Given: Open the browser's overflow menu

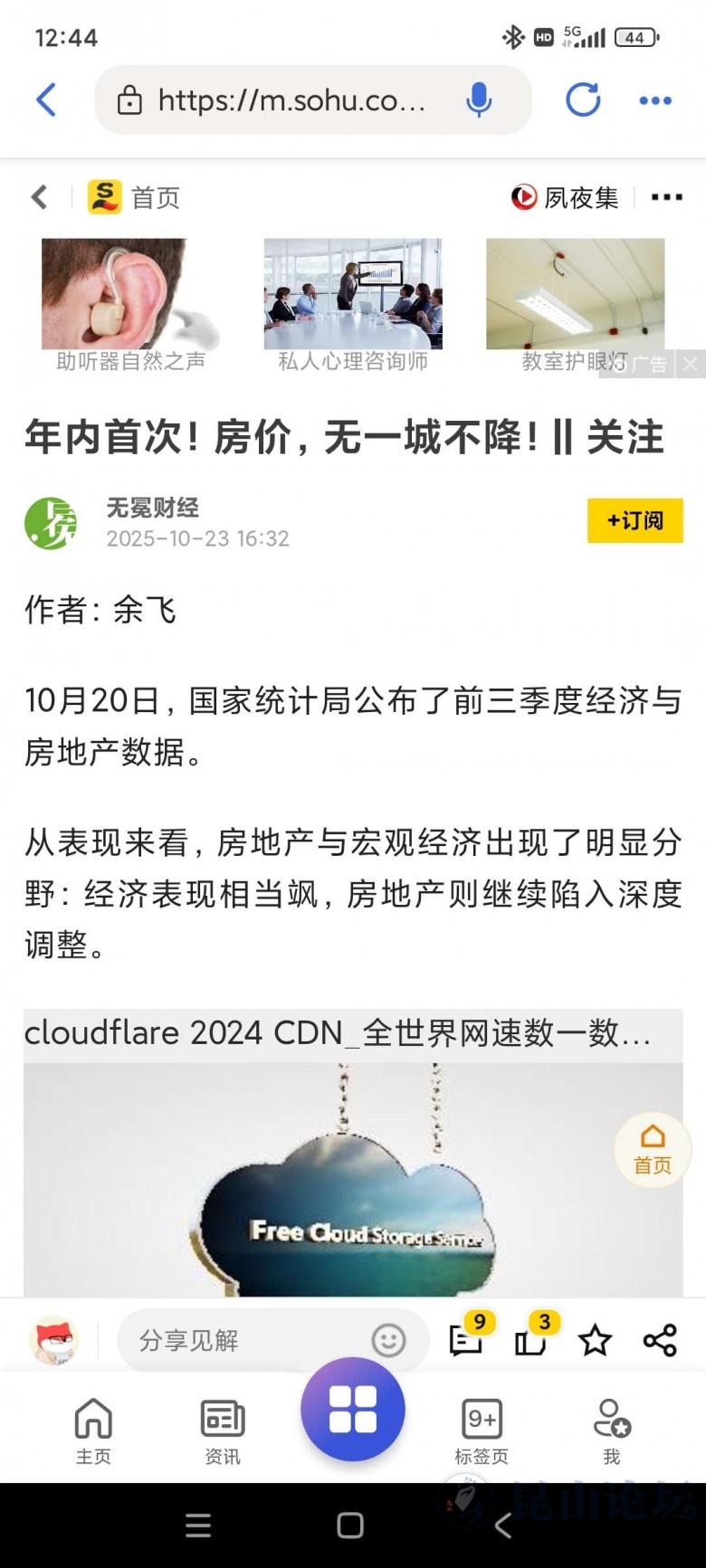Looking at the screenshot, I should point(655,100).
